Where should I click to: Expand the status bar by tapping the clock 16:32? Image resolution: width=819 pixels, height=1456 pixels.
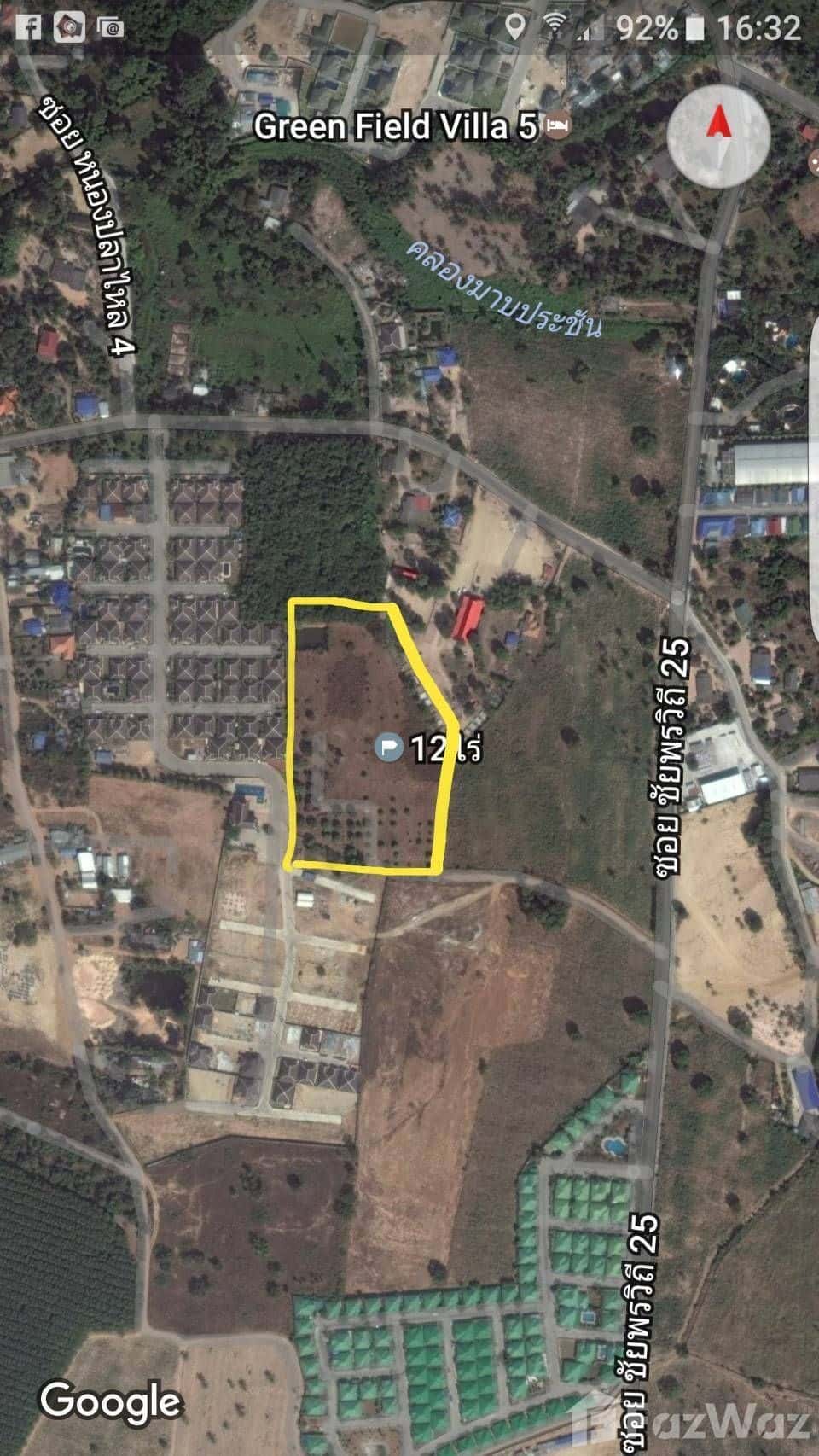(x=760, y=27)
